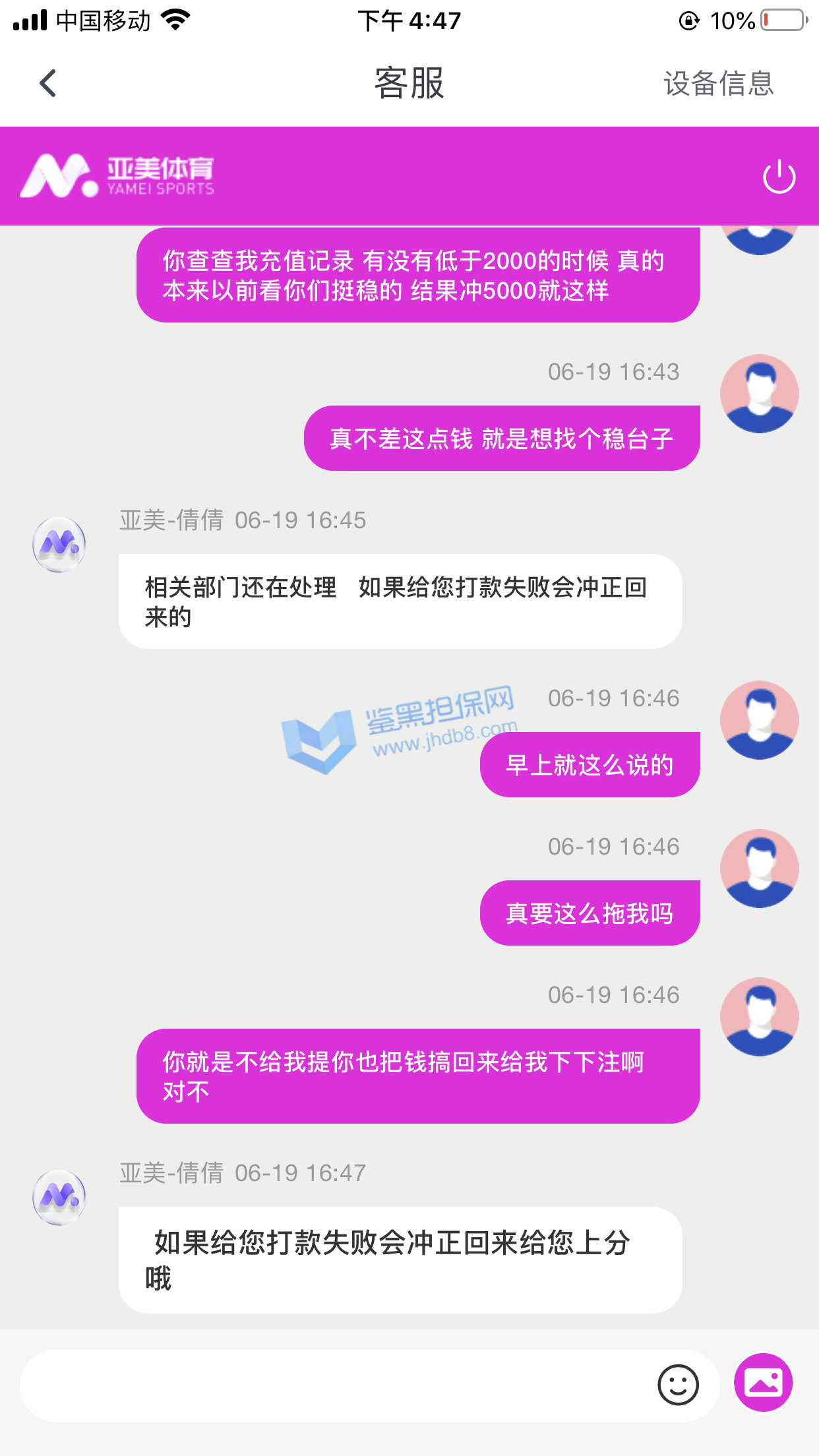Attach a picture to the chat
This screenshot has width=819, height=1456.
(763, 1383)
